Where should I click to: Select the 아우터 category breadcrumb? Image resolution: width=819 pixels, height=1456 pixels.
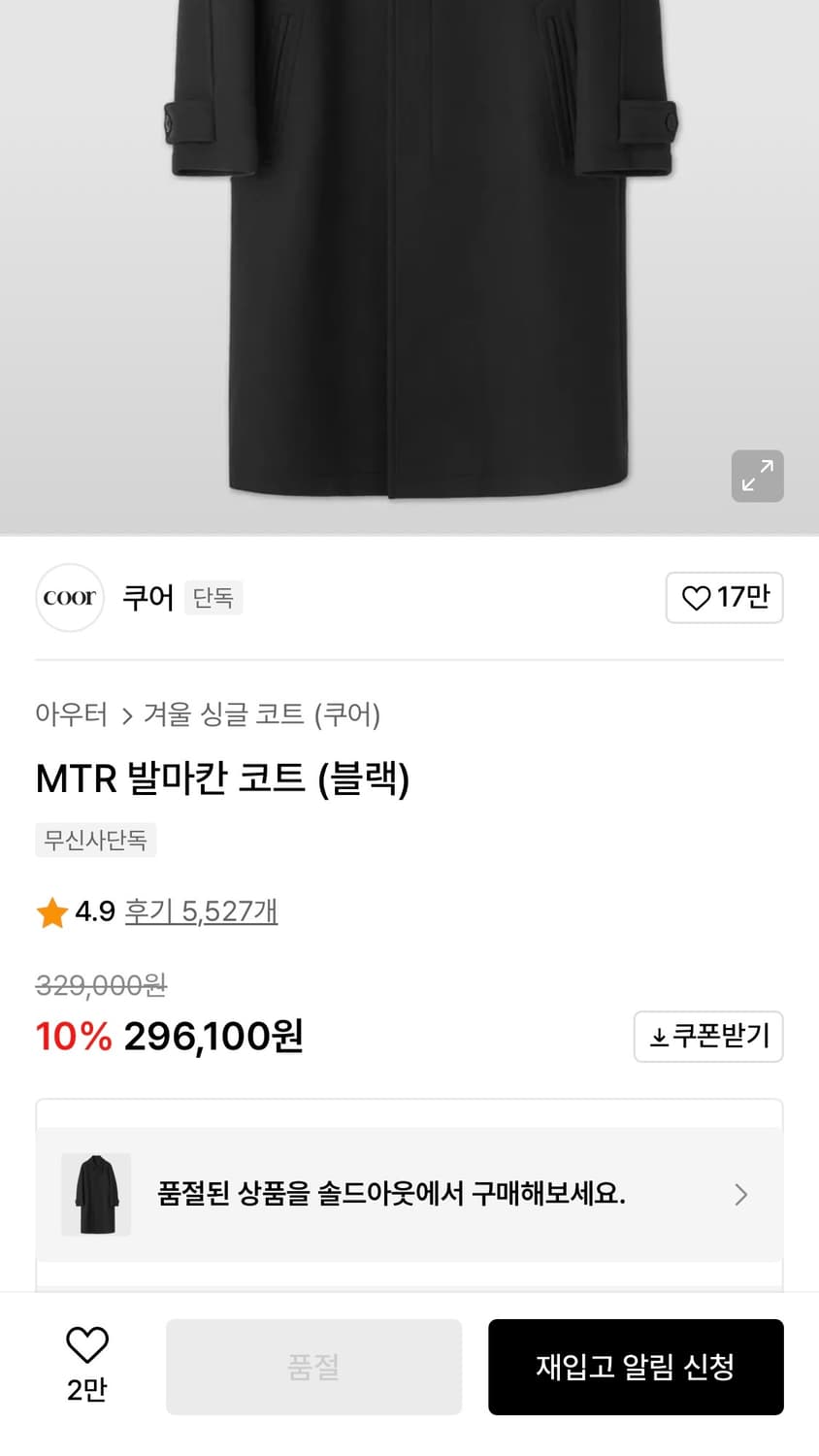point(72,715)
